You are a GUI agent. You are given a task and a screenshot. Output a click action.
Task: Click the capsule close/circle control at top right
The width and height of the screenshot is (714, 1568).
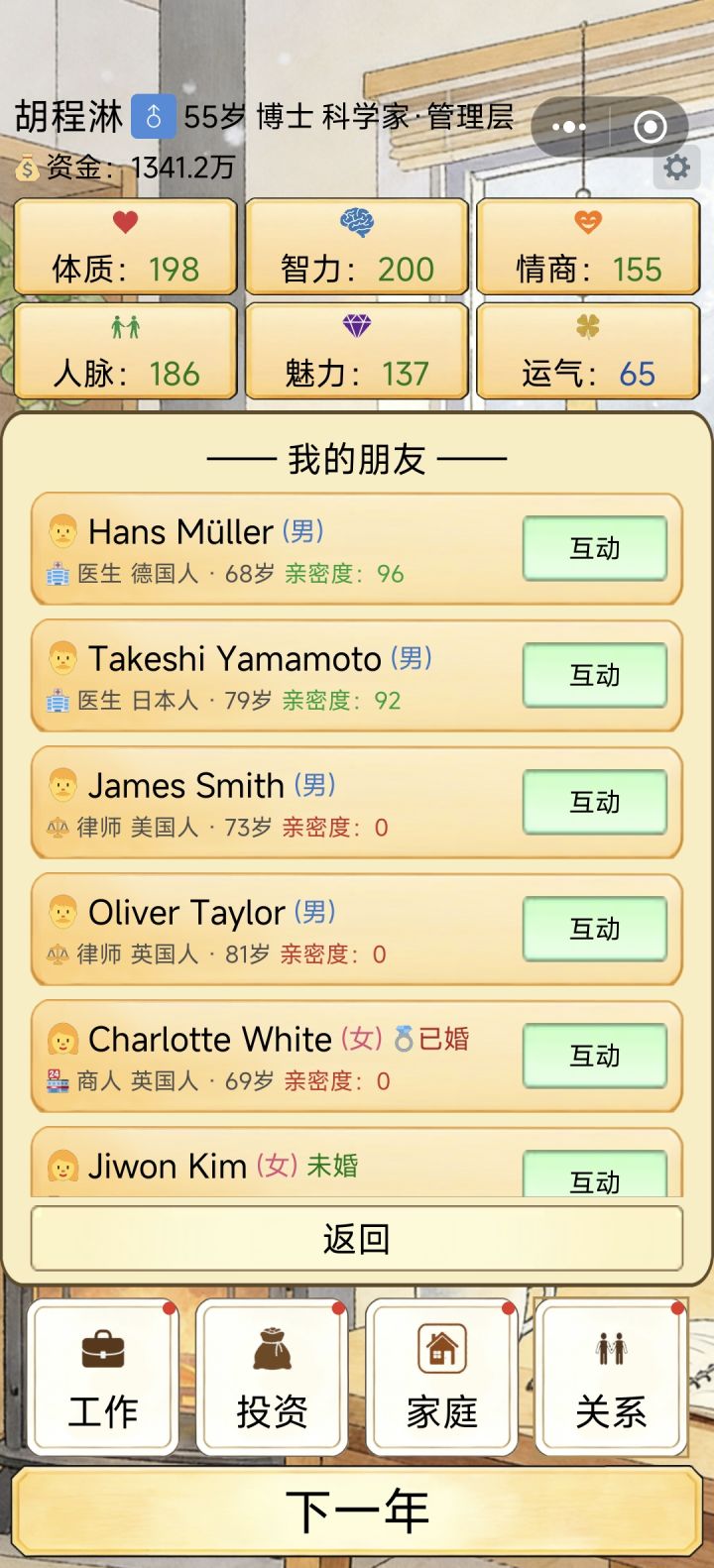(651, 125)
